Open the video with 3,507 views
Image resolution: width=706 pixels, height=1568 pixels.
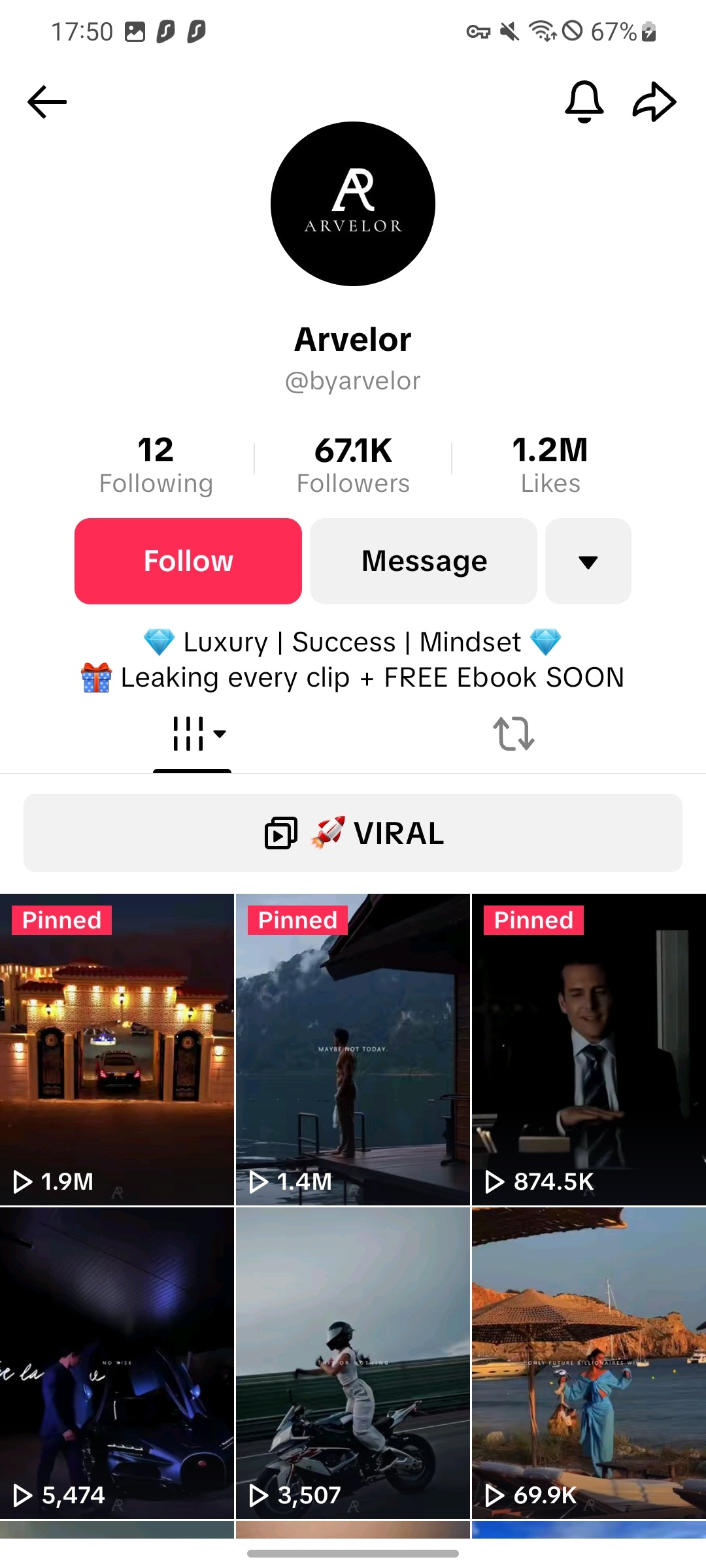coord(353,1362)
